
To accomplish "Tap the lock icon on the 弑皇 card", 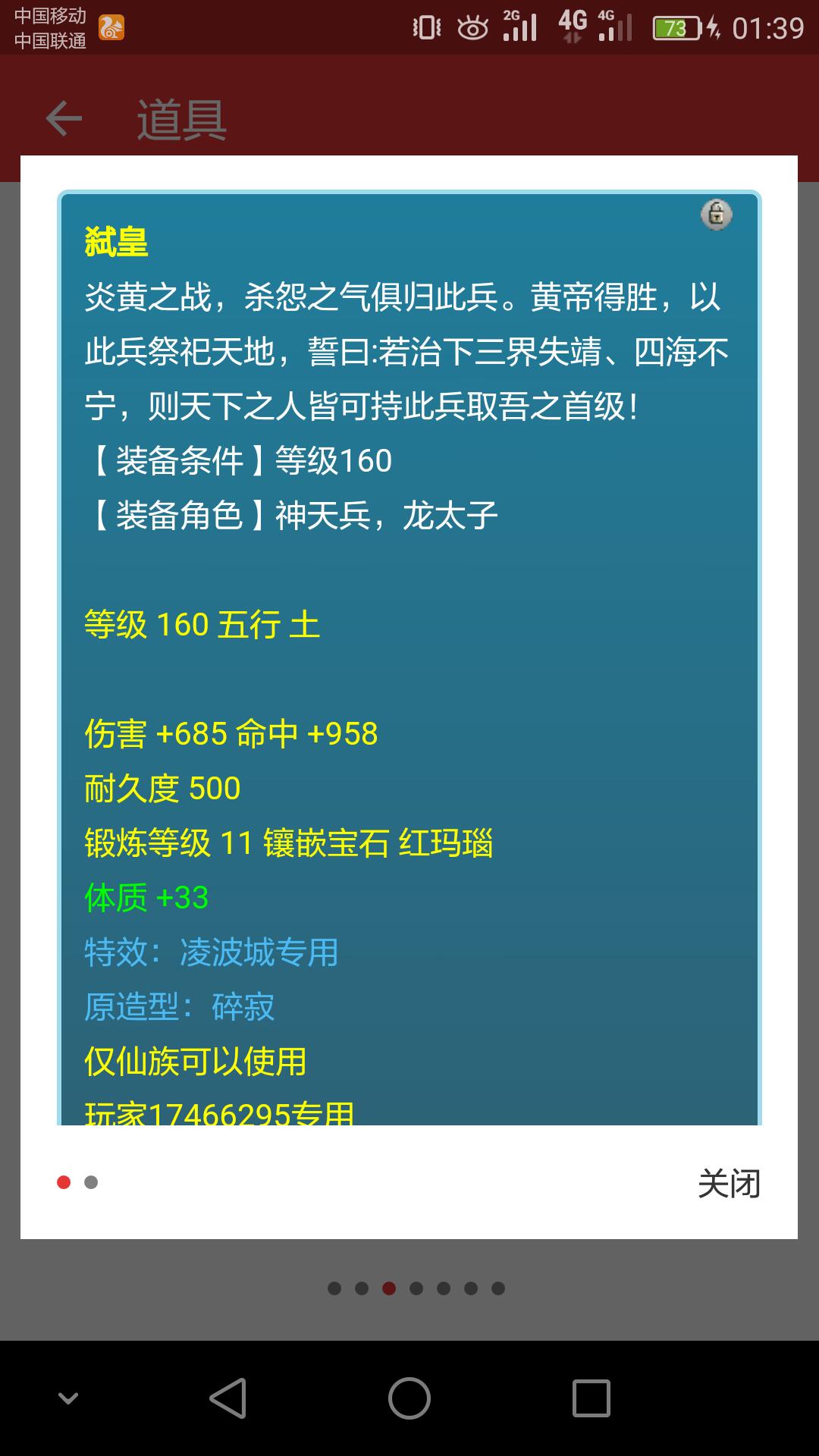I will (716, 215).
